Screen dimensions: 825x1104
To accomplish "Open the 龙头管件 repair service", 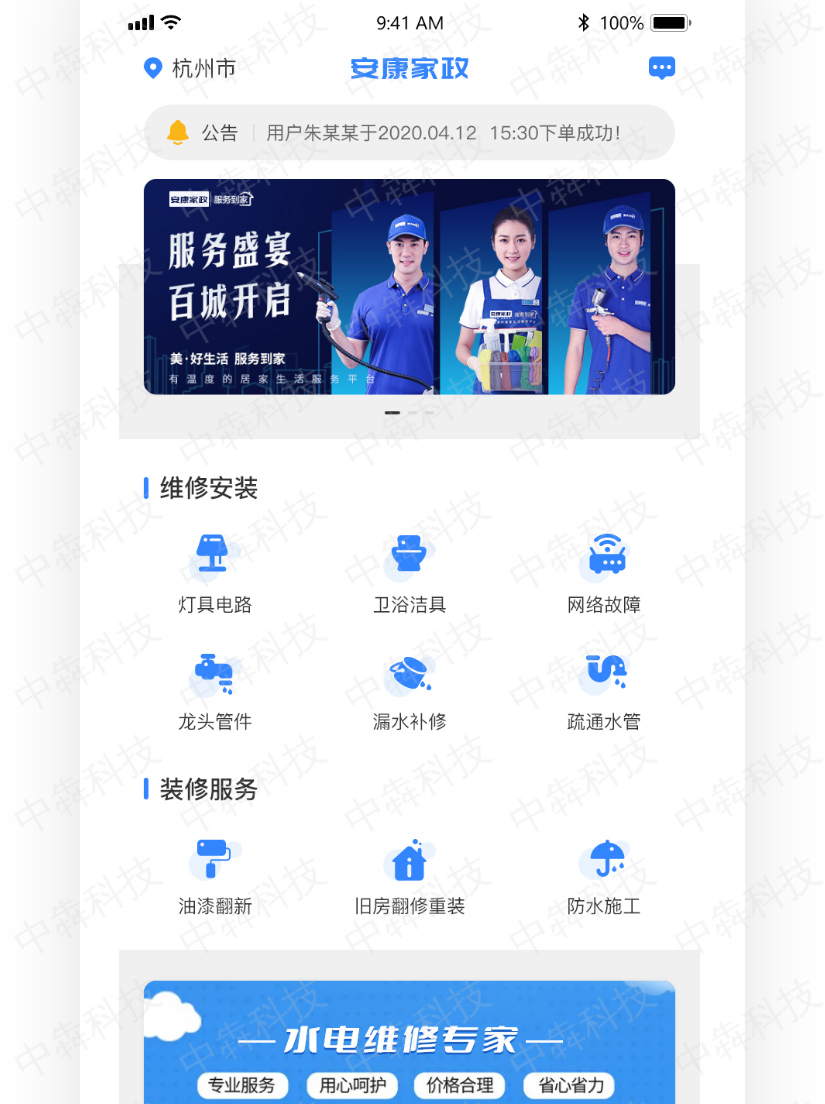I will [214, 689].
